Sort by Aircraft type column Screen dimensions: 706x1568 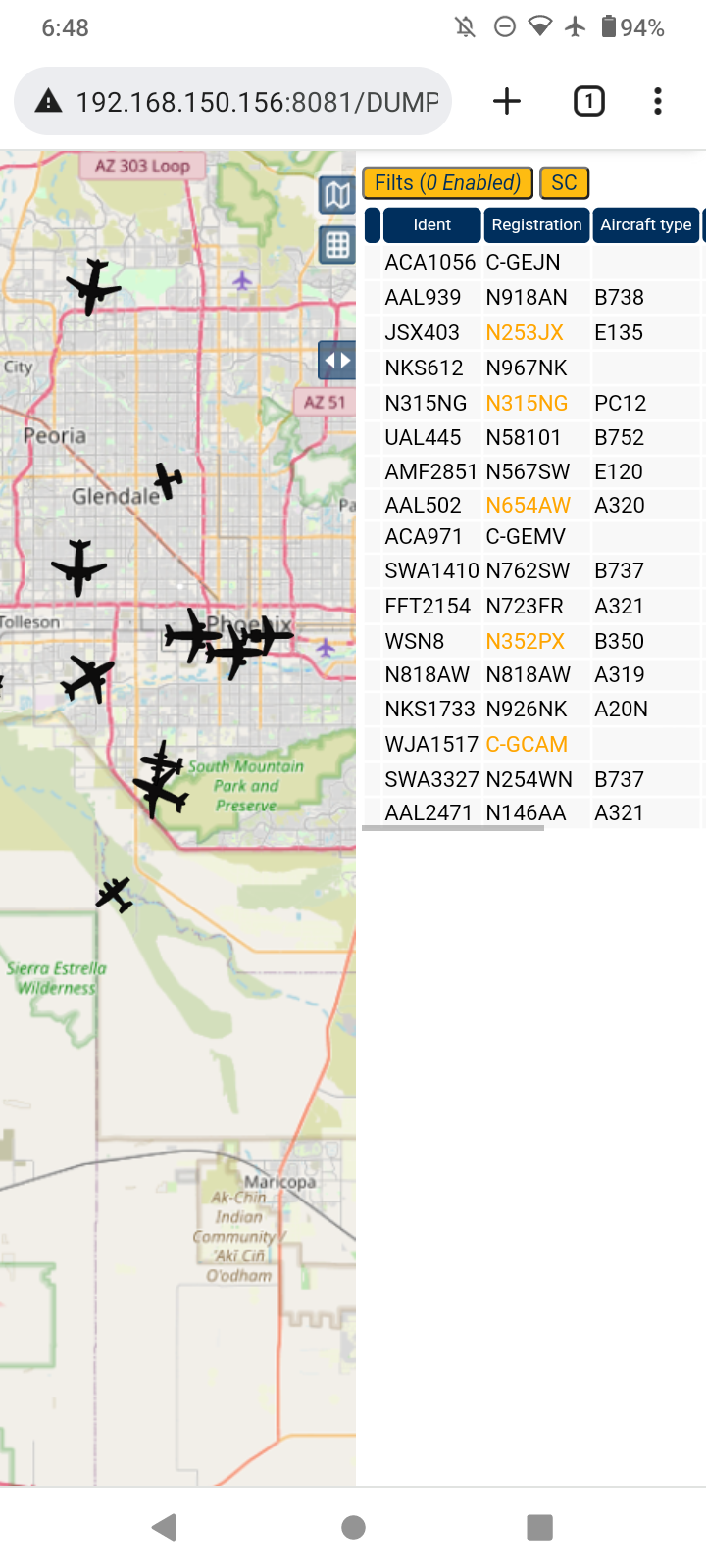coord(646,225)
